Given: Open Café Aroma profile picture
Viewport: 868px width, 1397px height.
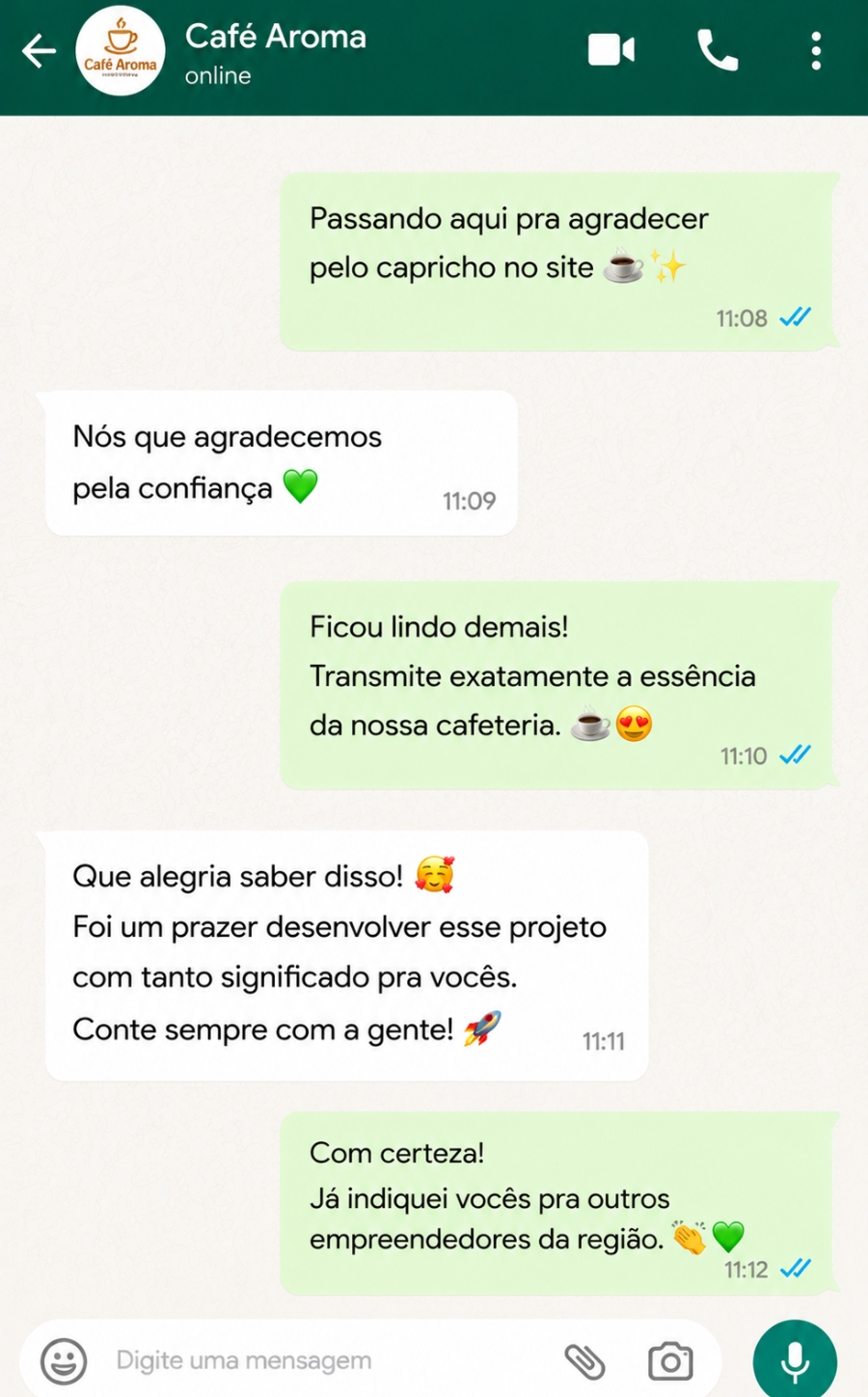Looking at the screenshot, I should [x=121, y=51].
